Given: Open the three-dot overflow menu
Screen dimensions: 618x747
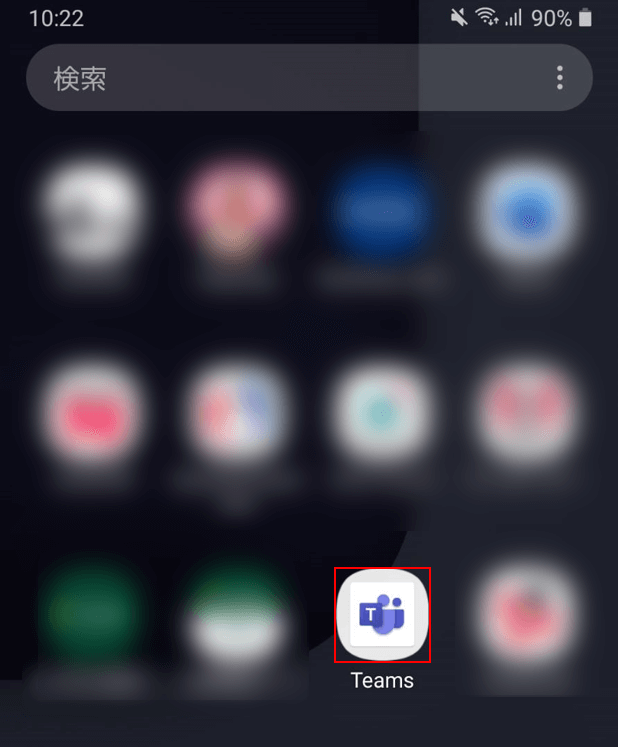Looking at the screenshot, I should click(560, 78).
